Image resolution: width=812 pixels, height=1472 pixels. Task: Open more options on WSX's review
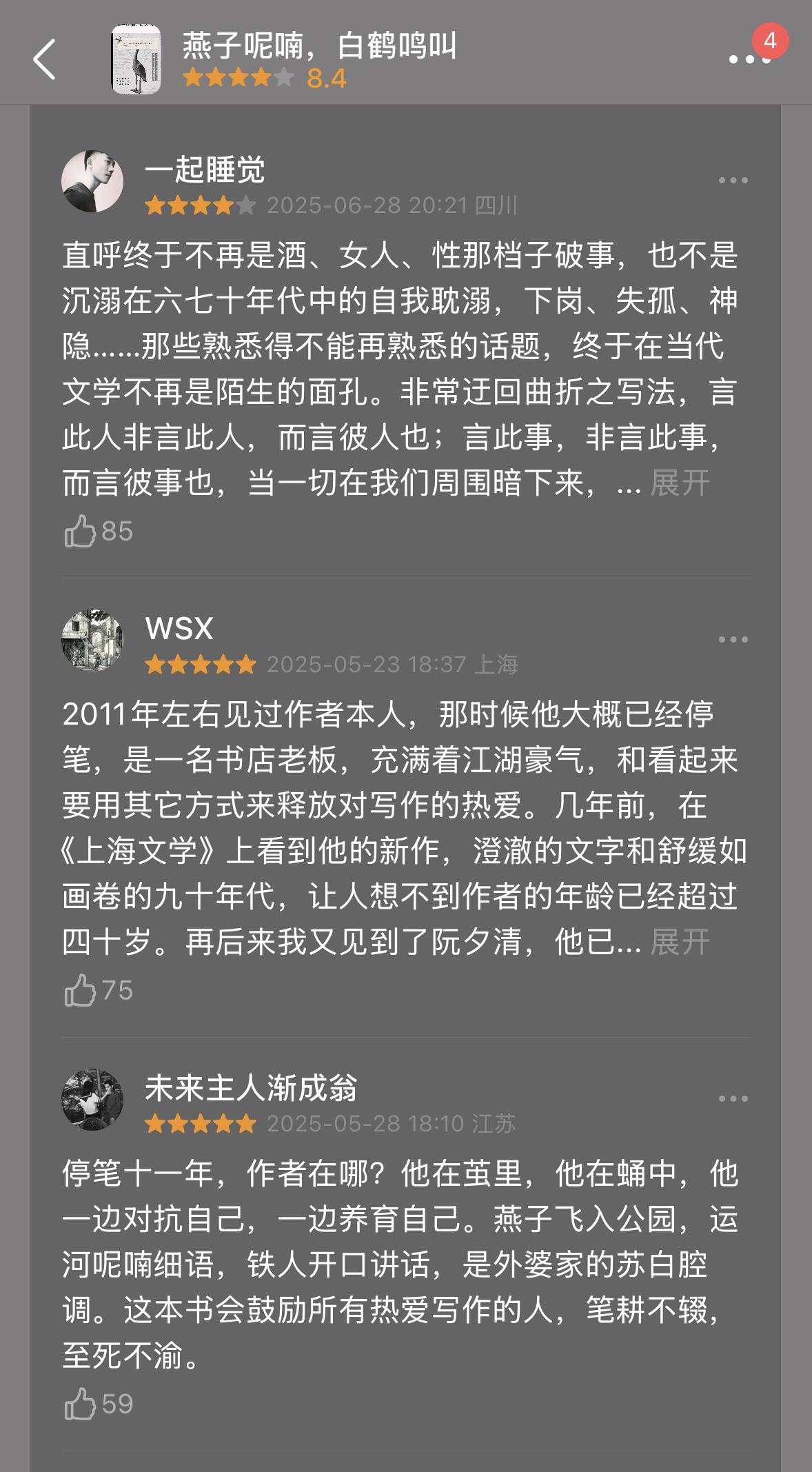click(x=733, y=640)
